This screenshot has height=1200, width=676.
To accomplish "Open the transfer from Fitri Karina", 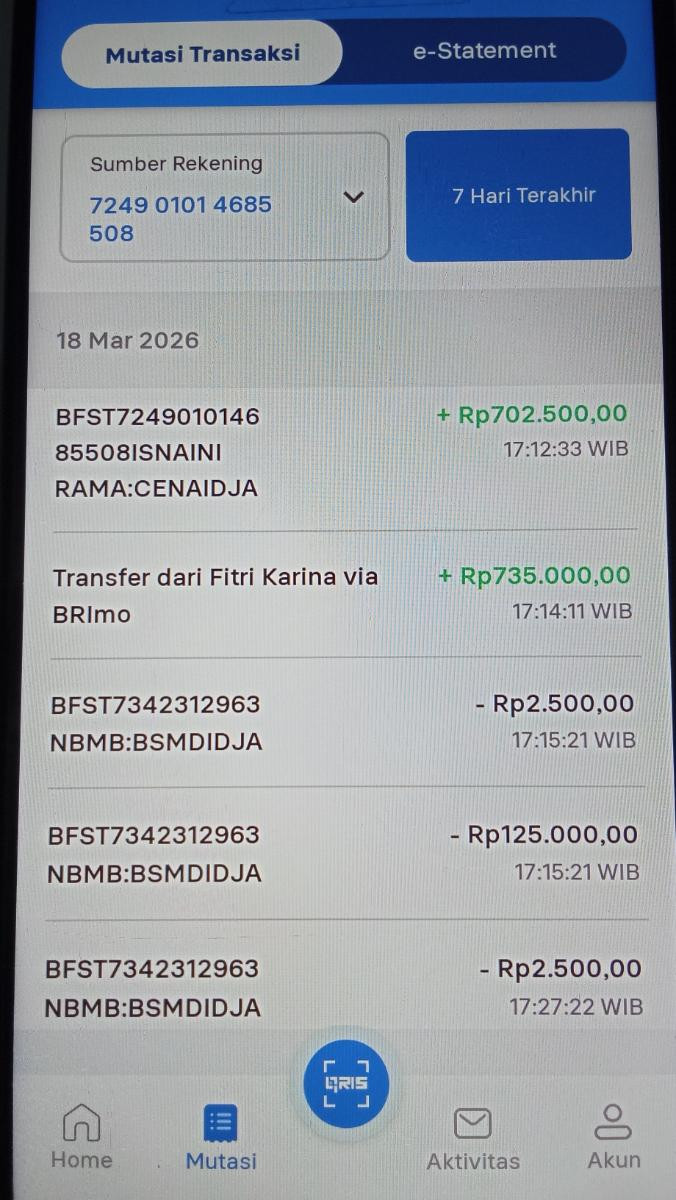I will pyautogui.click(x=340, y=593).
